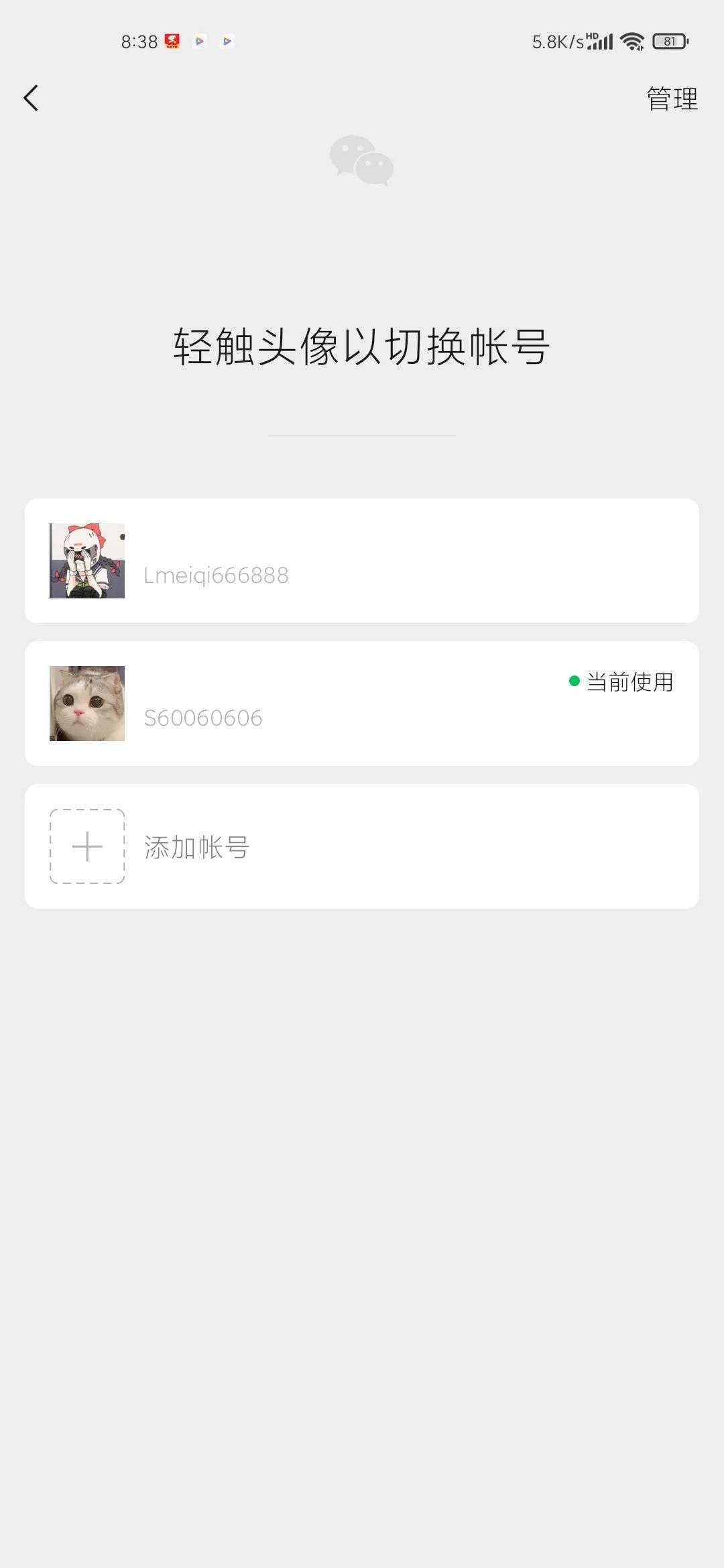
Task: Go back using the top-left arrow
Action: 31,98
